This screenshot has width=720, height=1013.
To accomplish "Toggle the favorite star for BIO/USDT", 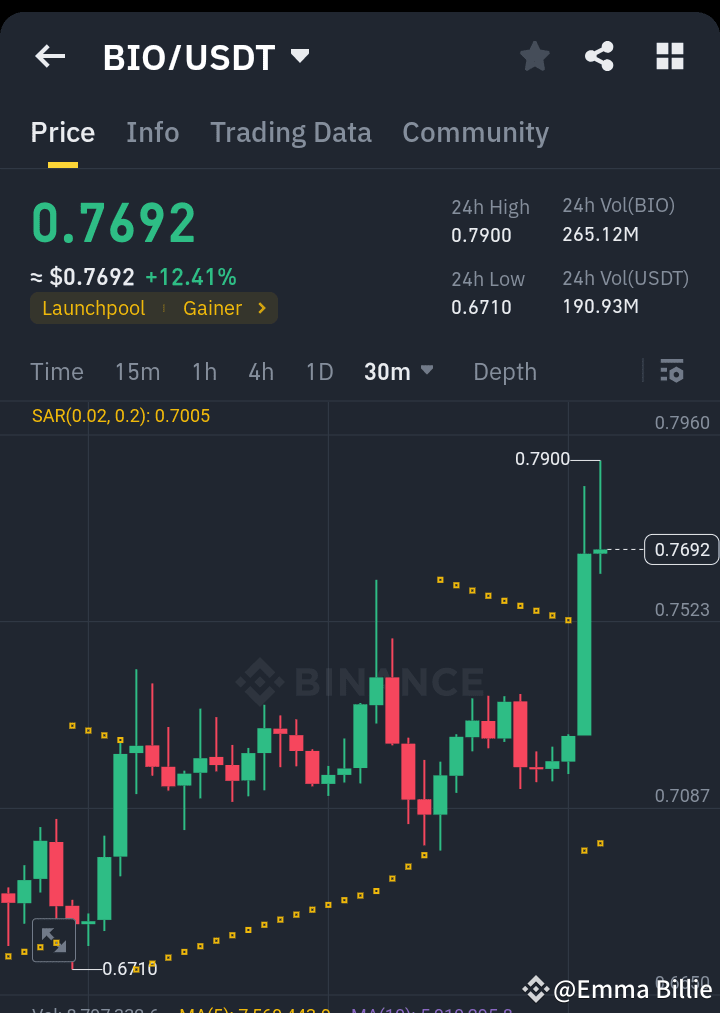I will [534, 56].
